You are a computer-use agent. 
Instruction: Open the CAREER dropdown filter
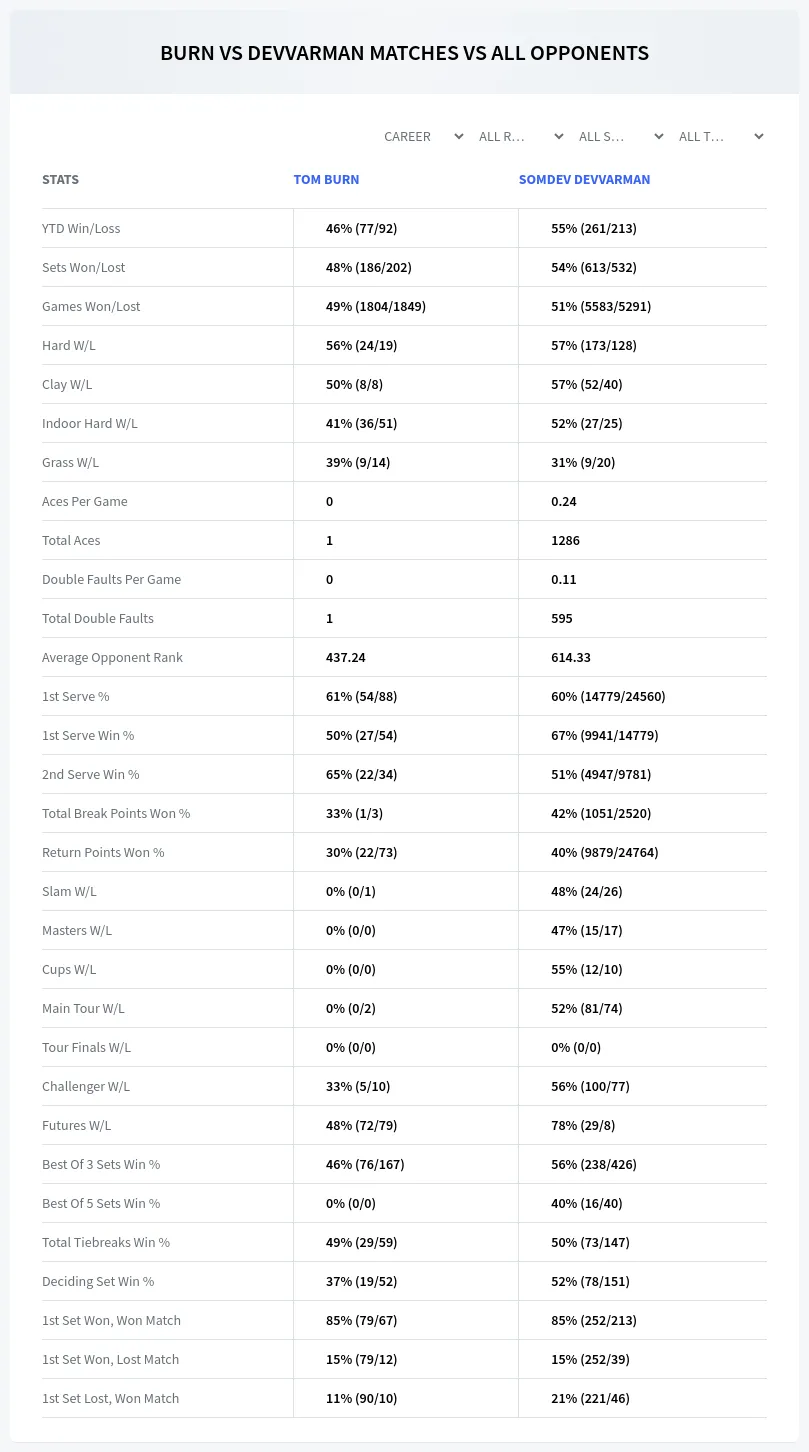pyautogui.click(x=422, y=136)
